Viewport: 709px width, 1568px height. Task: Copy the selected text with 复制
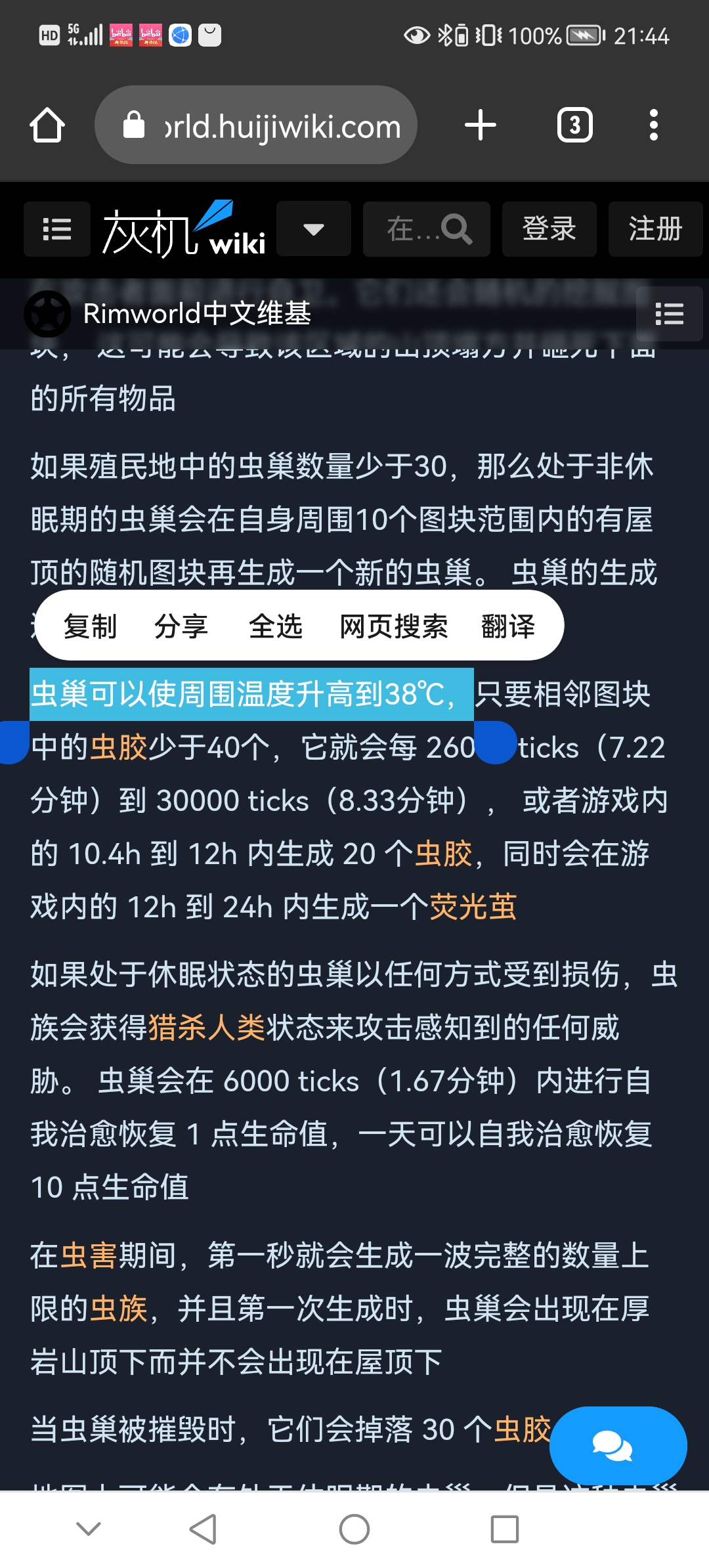[x=90, y=626]
